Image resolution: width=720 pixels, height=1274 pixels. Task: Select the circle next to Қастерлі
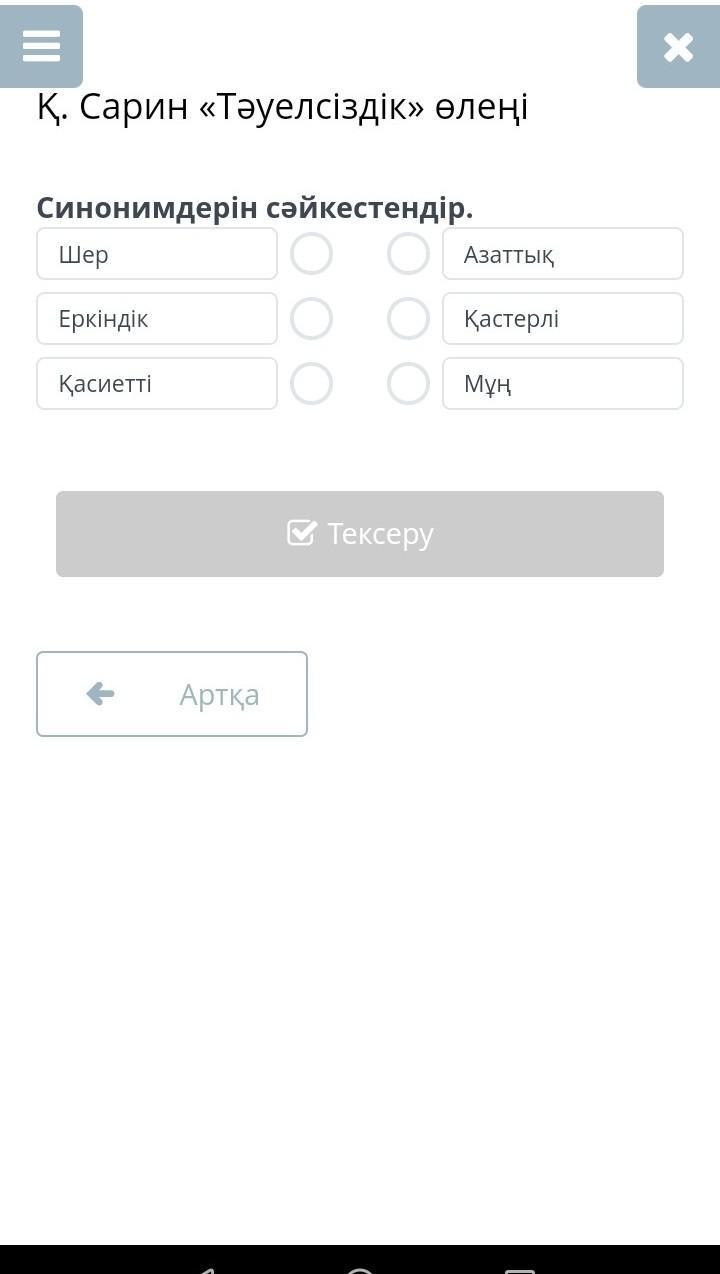click(408, 319)
